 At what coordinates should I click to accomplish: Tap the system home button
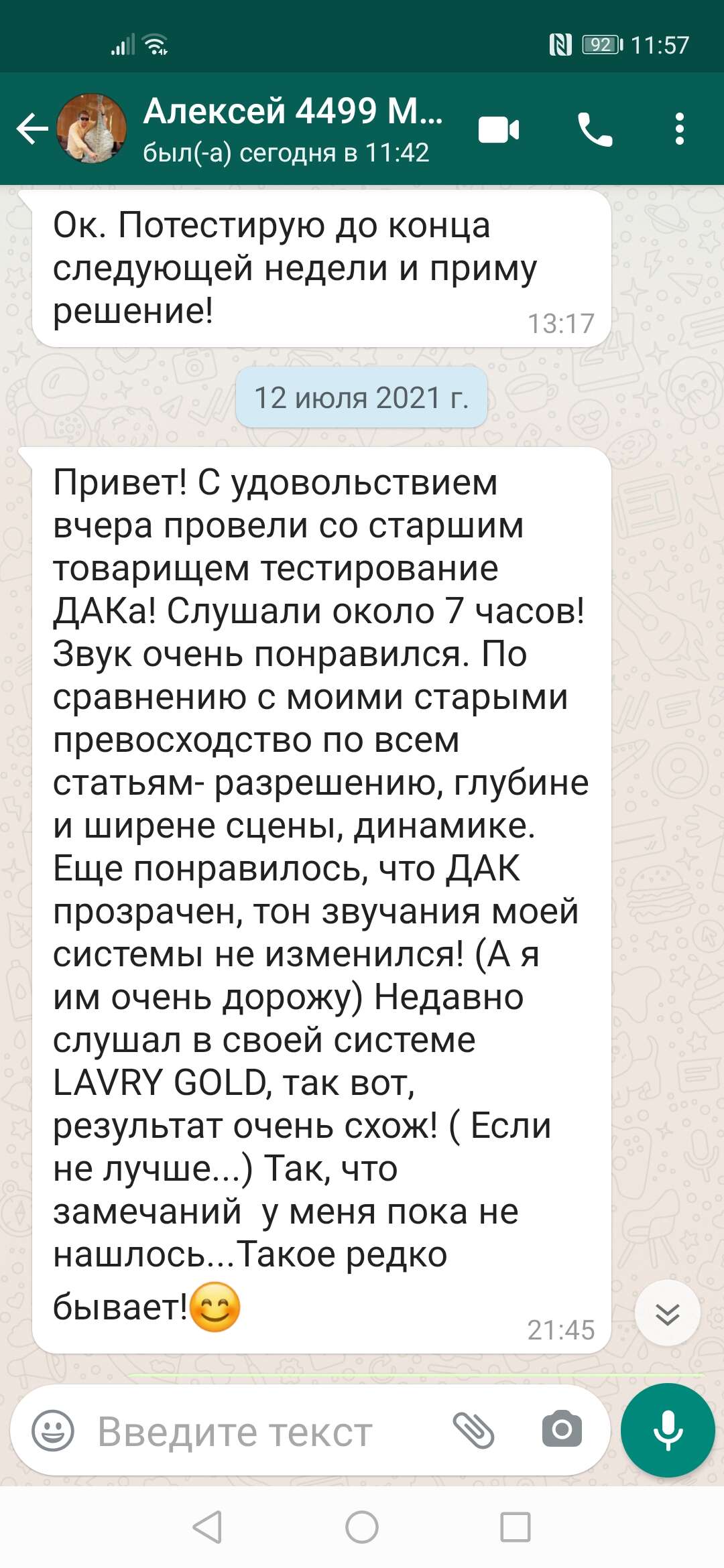pos(362,1527)
